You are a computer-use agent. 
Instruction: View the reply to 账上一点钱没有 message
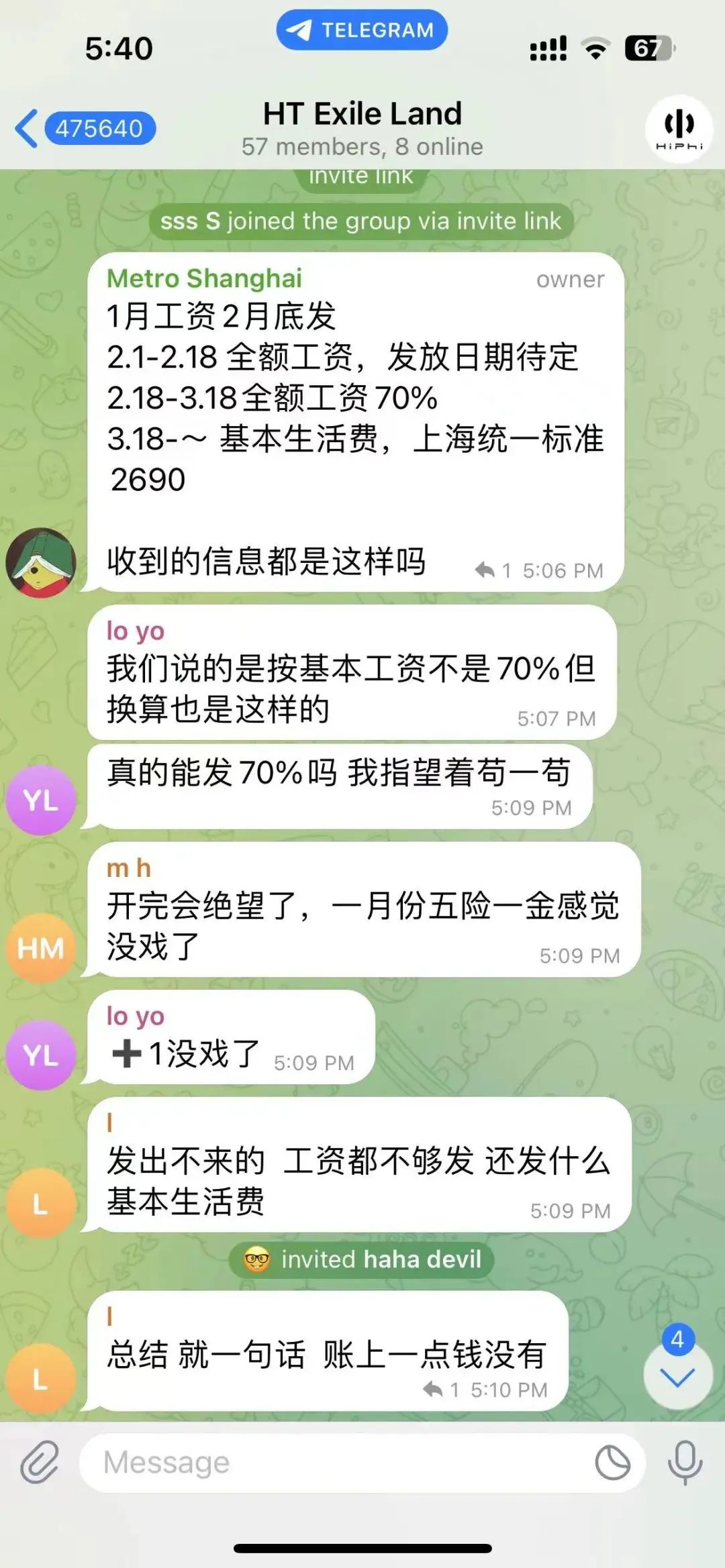(x=440, y=1390)
